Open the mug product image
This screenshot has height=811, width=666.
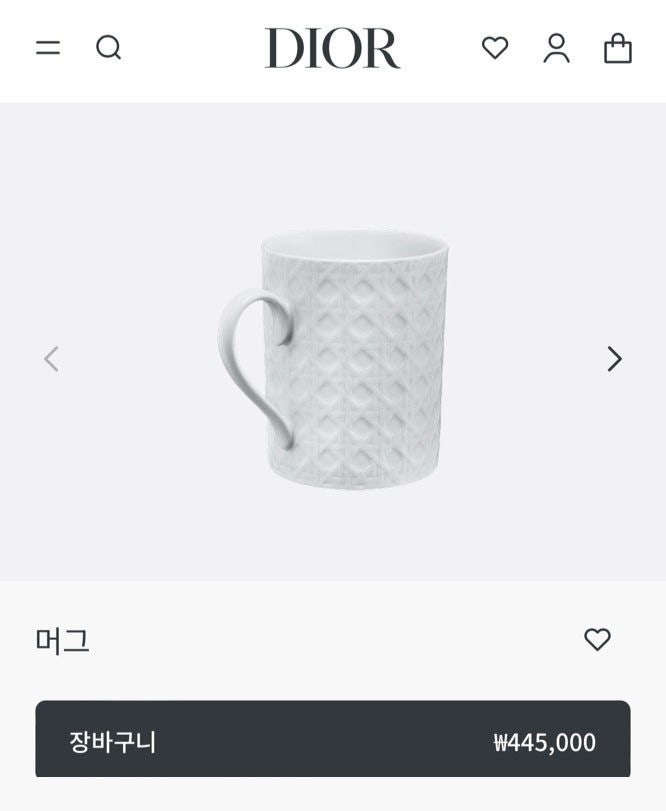(x=335, y=358)
